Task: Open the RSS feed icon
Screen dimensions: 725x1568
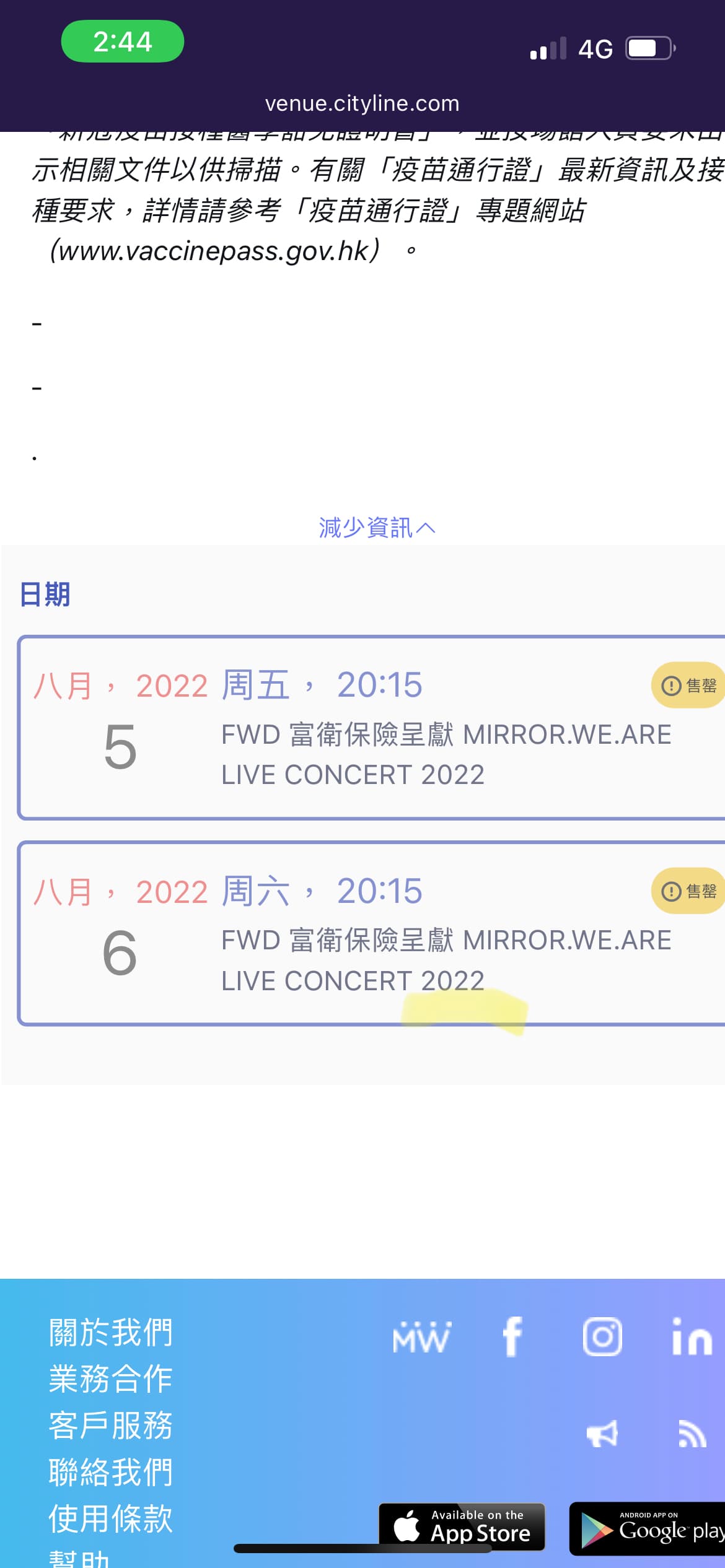Action: (692, 1434)
